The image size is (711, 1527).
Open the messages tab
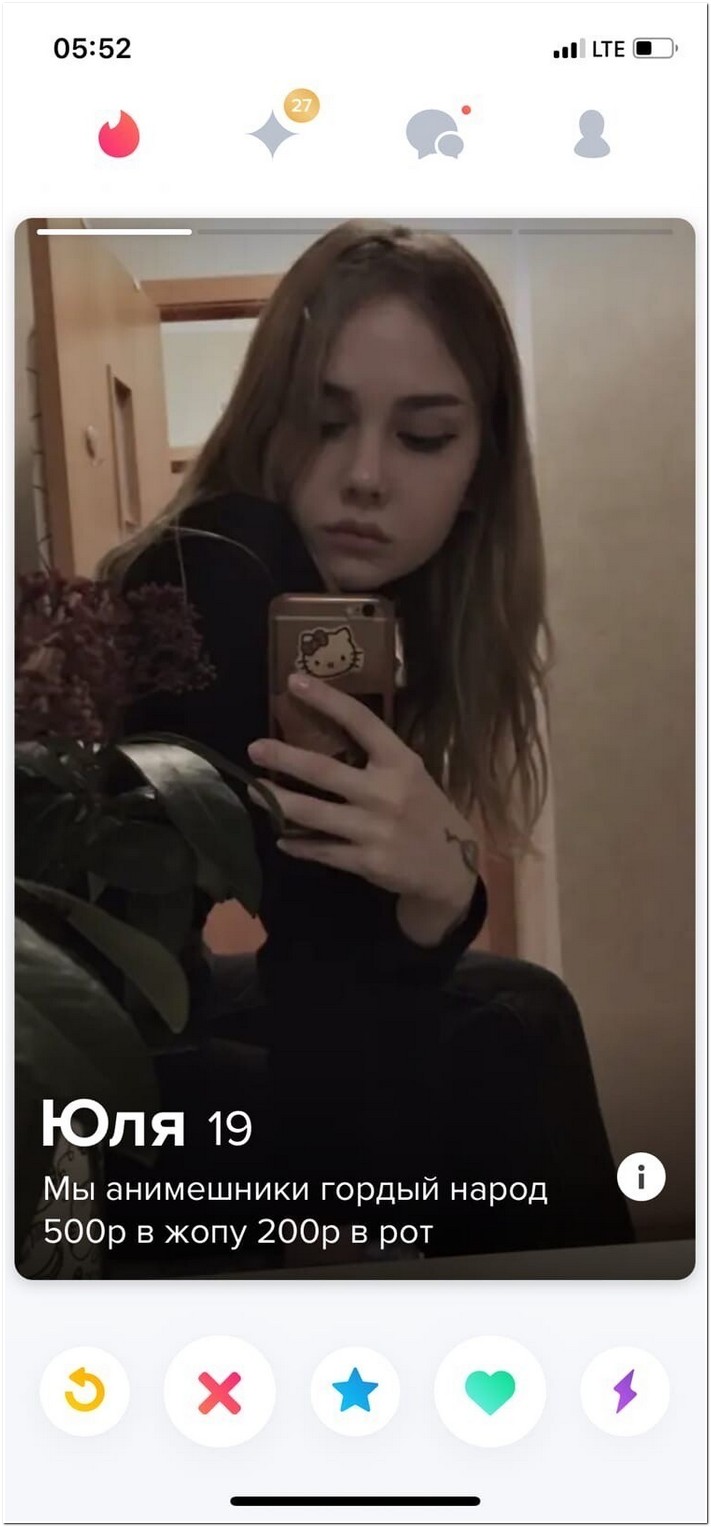click(x=436, y=132)
